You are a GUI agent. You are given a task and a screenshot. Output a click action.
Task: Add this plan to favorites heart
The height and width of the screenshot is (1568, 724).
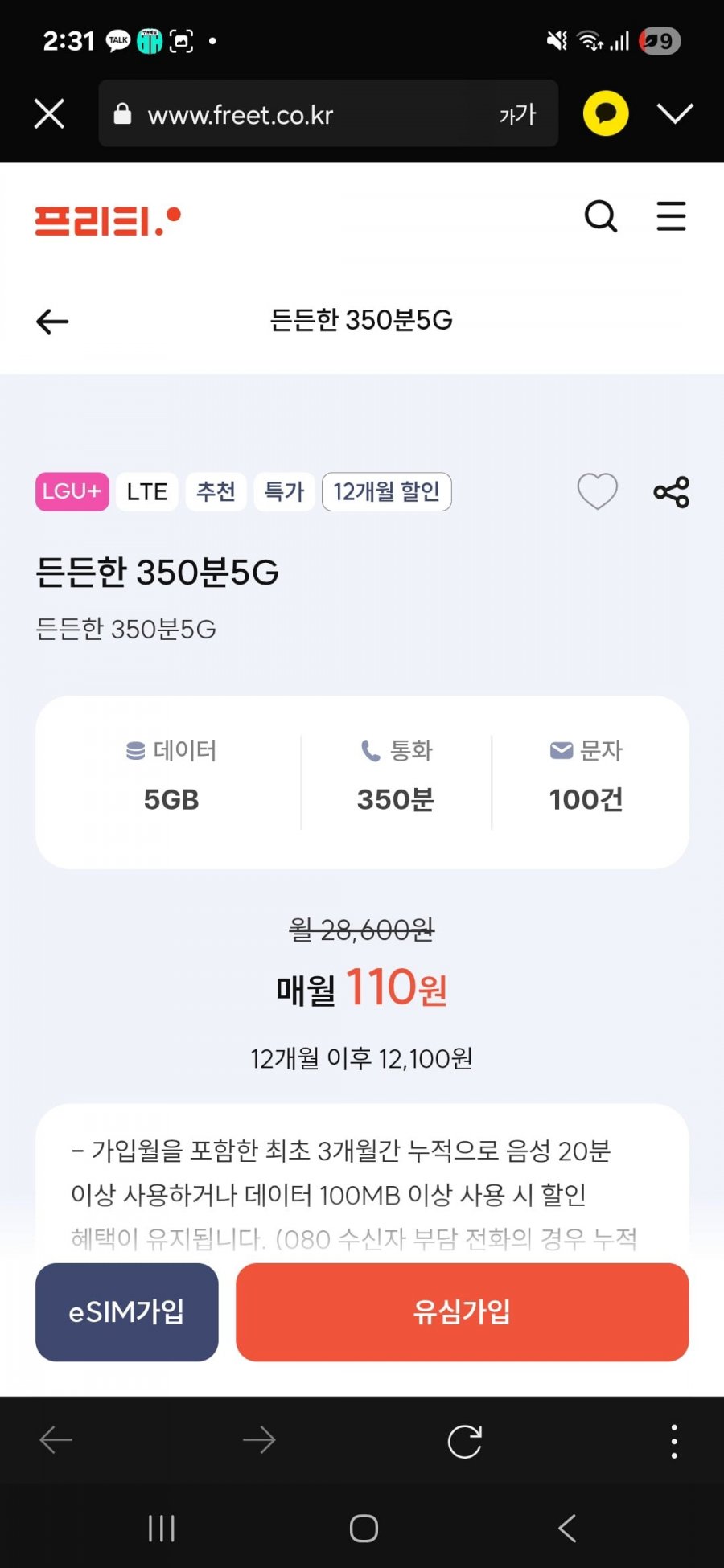click(x=597, y=491)
